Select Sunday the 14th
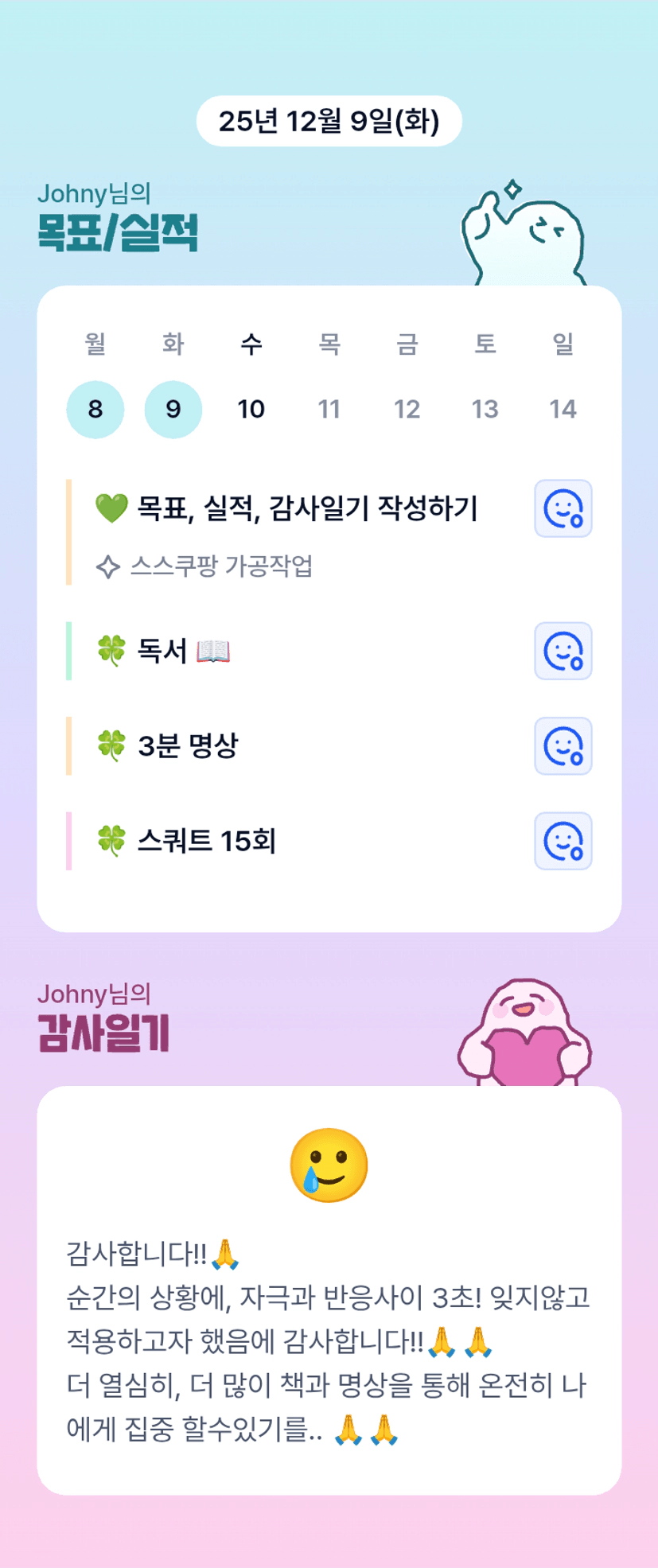This screenshot has width=658, height=1568. pyautogui.click(x=563, y=409)
